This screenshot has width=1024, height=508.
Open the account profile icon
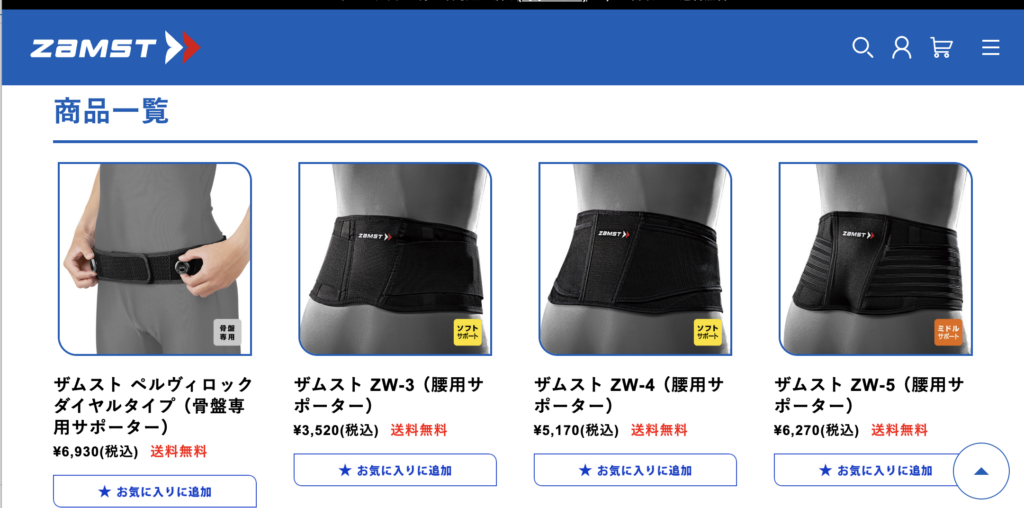(902, 47)
